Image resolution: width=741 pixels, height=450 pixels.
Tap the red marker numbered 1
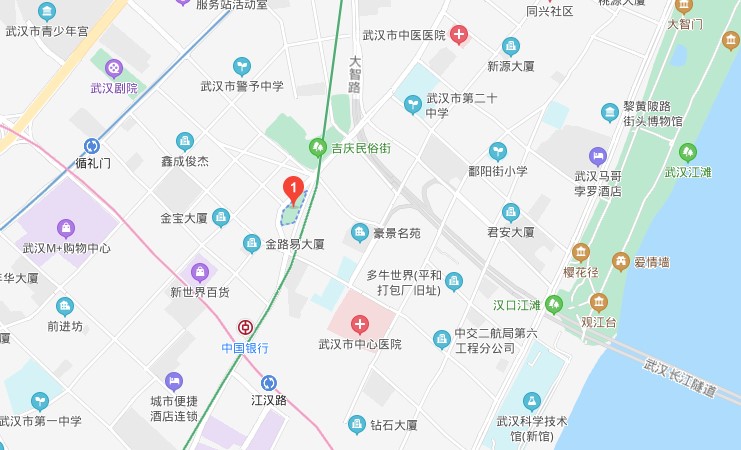click(293, 188)
